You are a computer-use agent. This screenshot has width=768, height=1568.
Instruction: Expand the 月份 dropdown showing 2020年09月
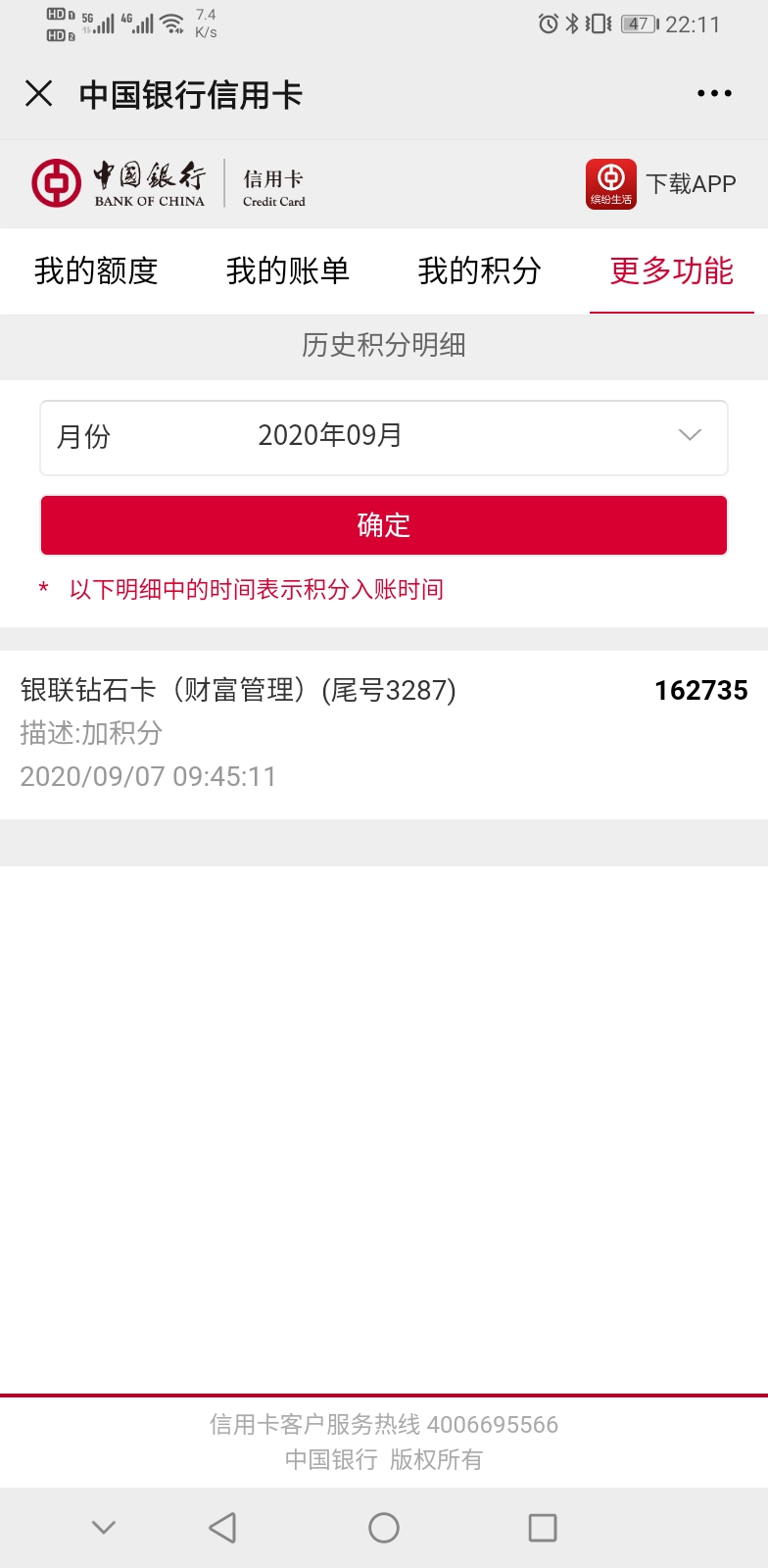coord(384,437)
